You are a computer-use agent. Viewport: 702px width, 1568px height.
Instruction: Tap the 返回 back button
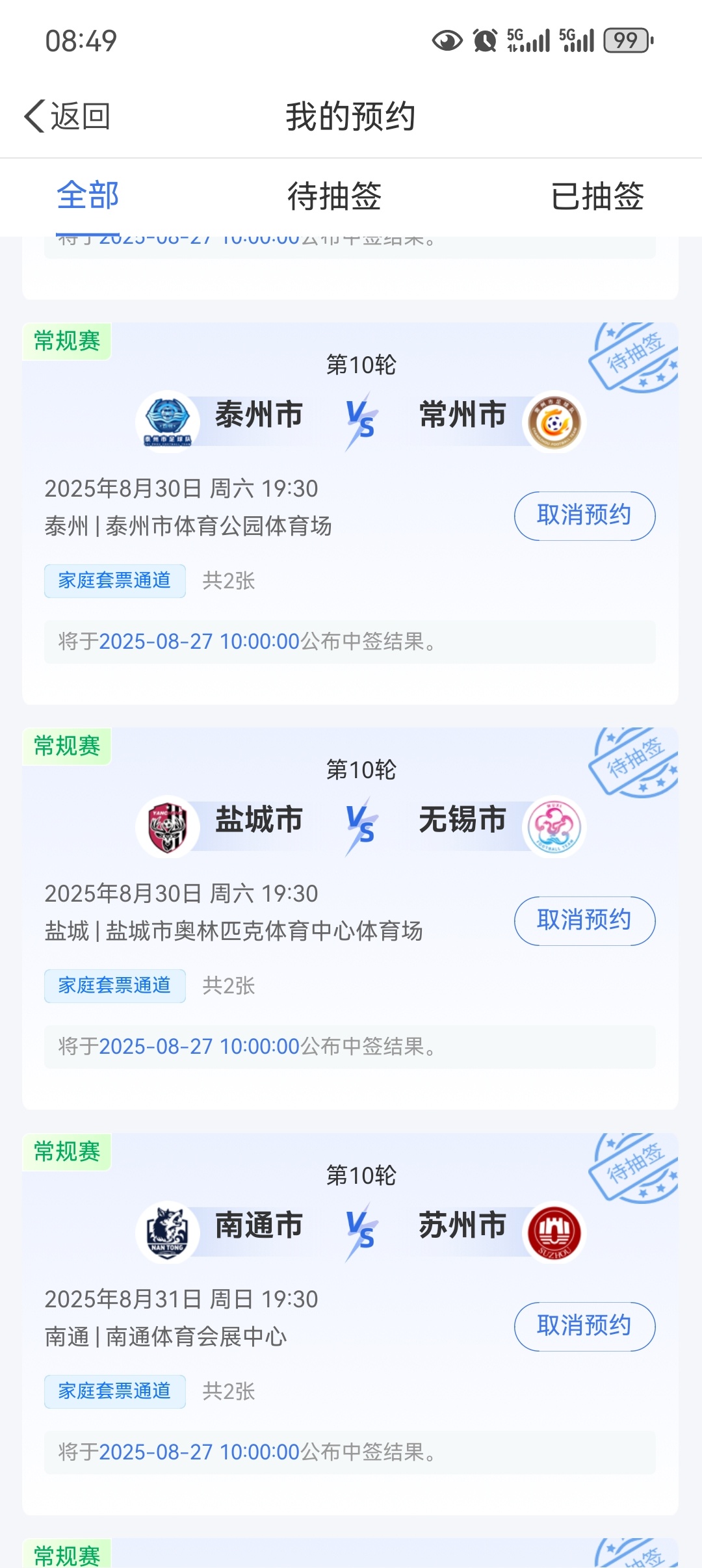pos(68,116)
